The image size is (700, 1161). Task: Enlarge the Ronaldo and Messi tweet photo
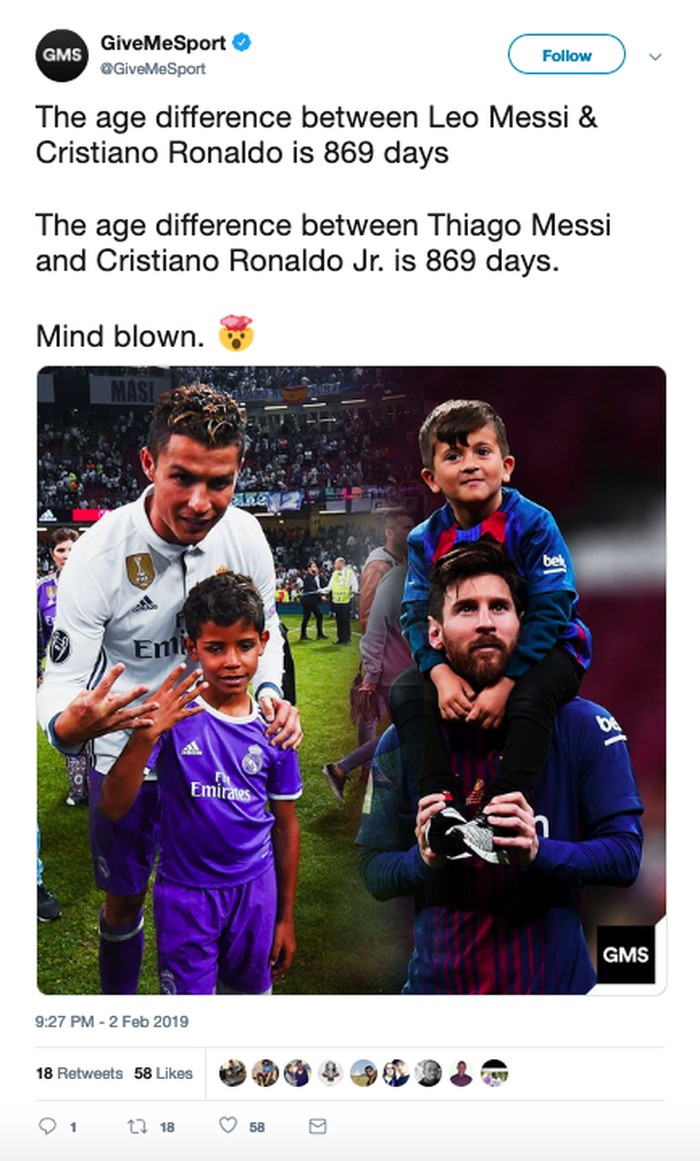click(x=351, y=680)
